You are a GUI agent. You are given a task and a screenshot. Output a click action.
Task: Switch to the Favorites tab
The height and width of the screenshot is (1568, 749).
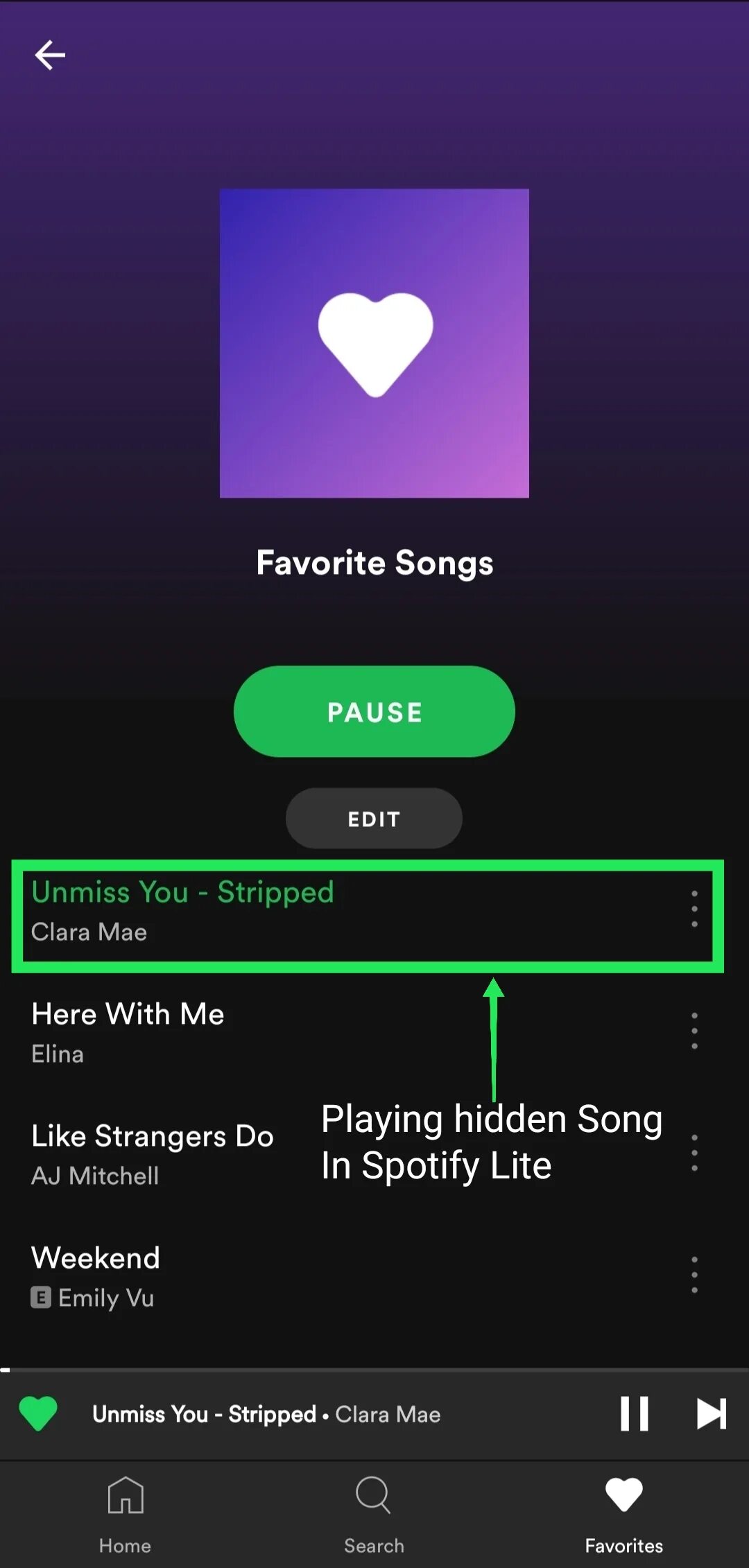pos(623,1515)
